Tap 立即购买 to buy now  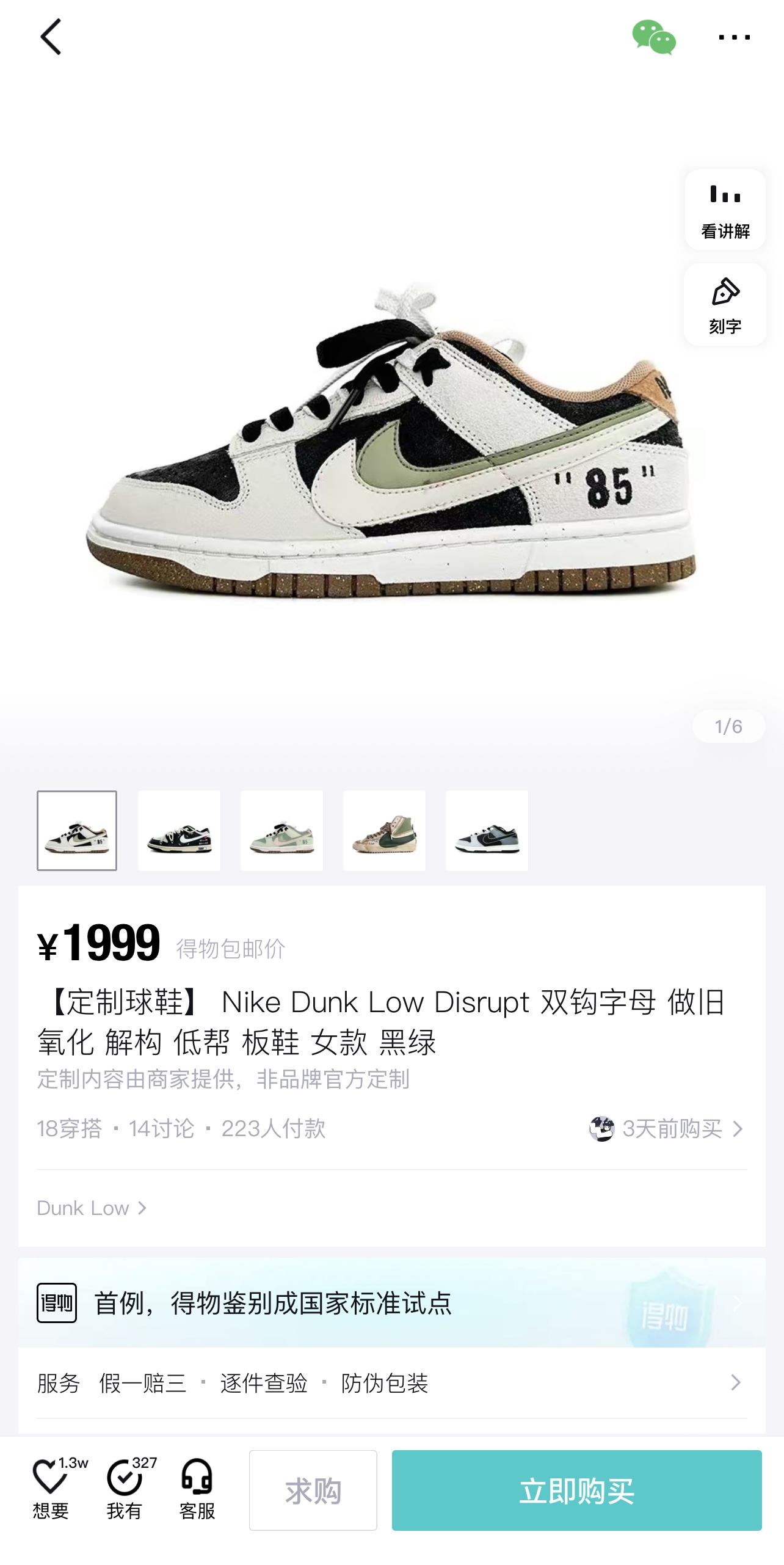click(577, 1490)
